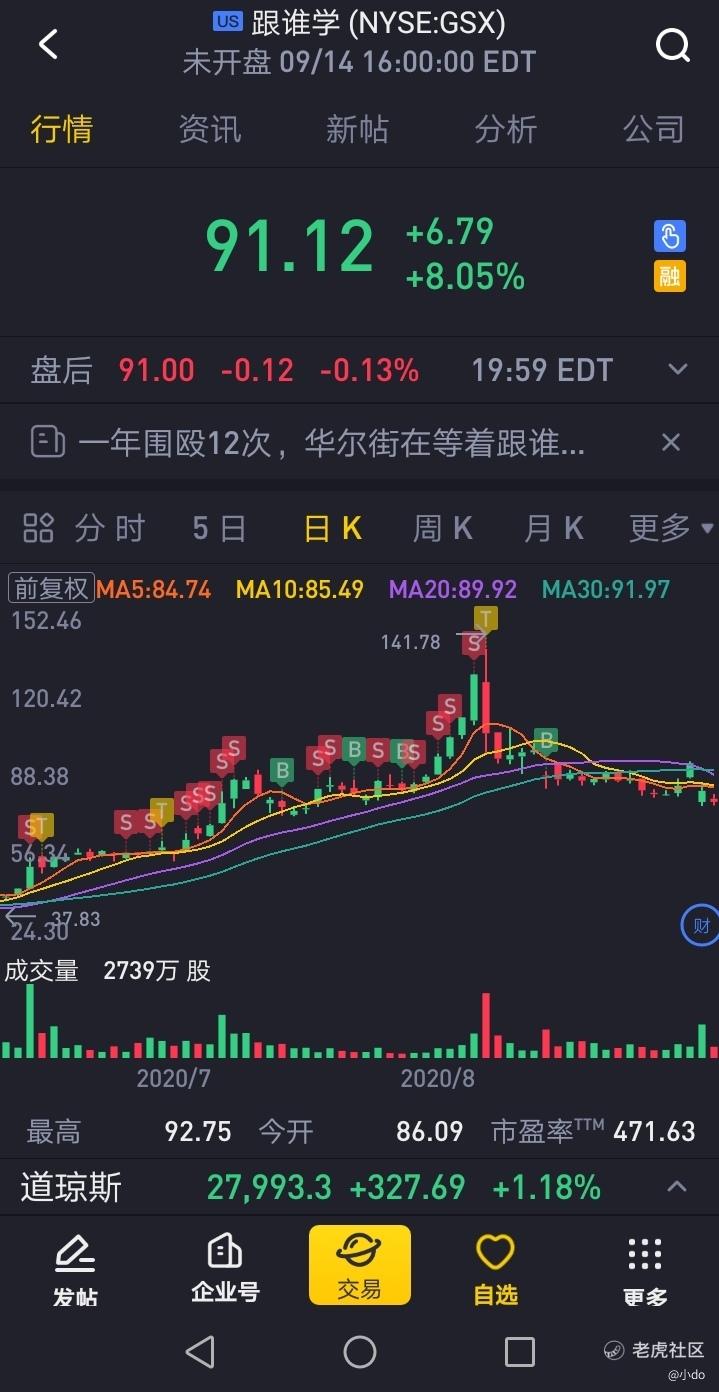Open the news item 一年围殴12次
719x1392 pixels.
coord(330,442)
